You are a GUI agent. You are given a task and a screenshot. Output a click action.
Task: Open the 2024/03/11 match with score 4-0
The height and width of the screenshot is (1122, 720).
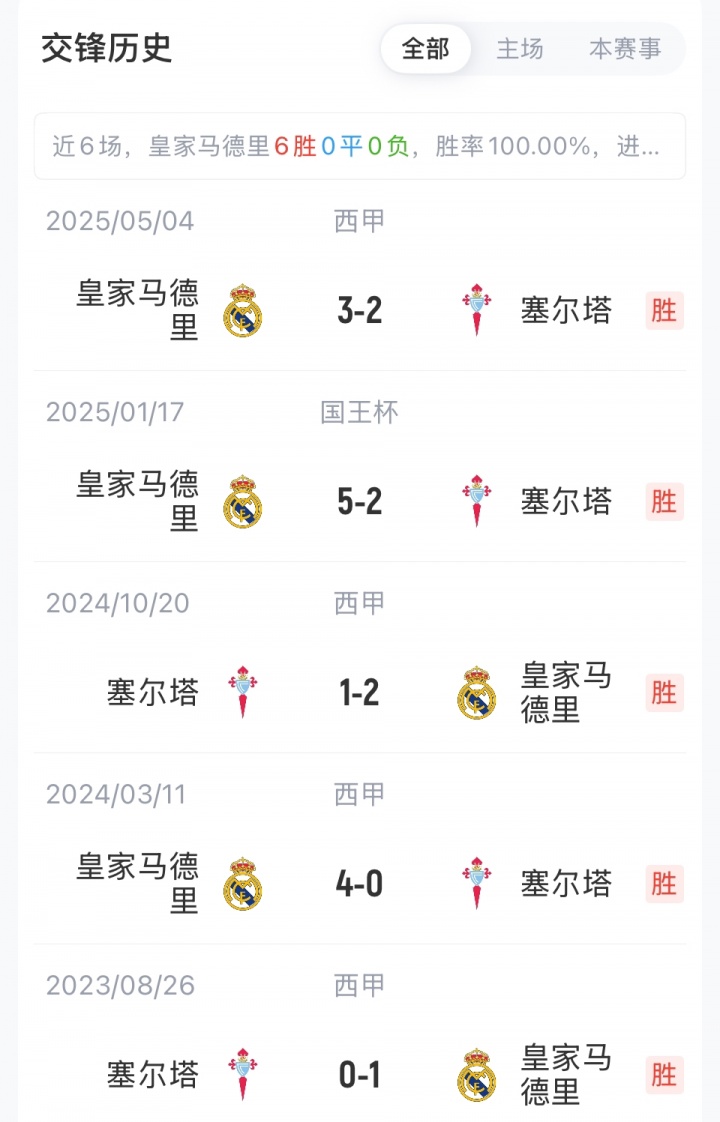(x=360, y=884)
